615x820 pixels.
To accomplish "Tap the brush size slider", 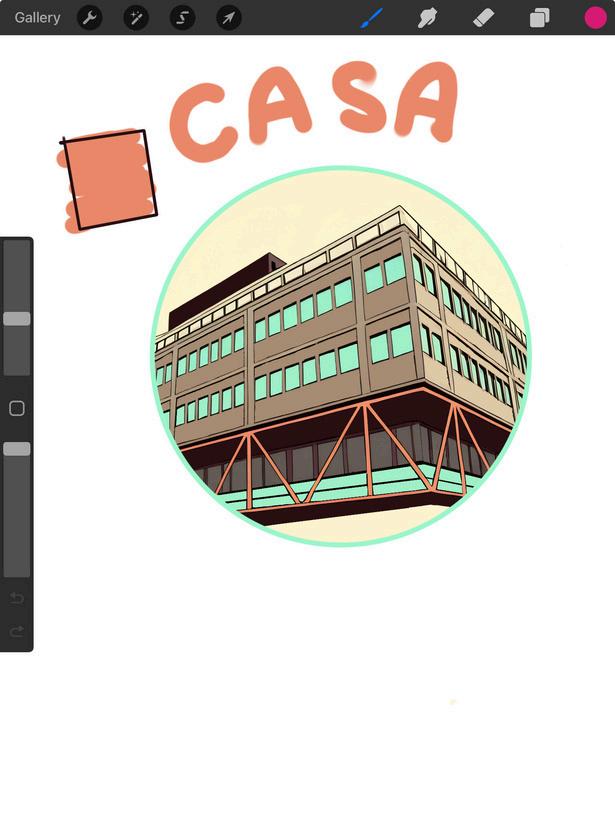I will (17, 308).
